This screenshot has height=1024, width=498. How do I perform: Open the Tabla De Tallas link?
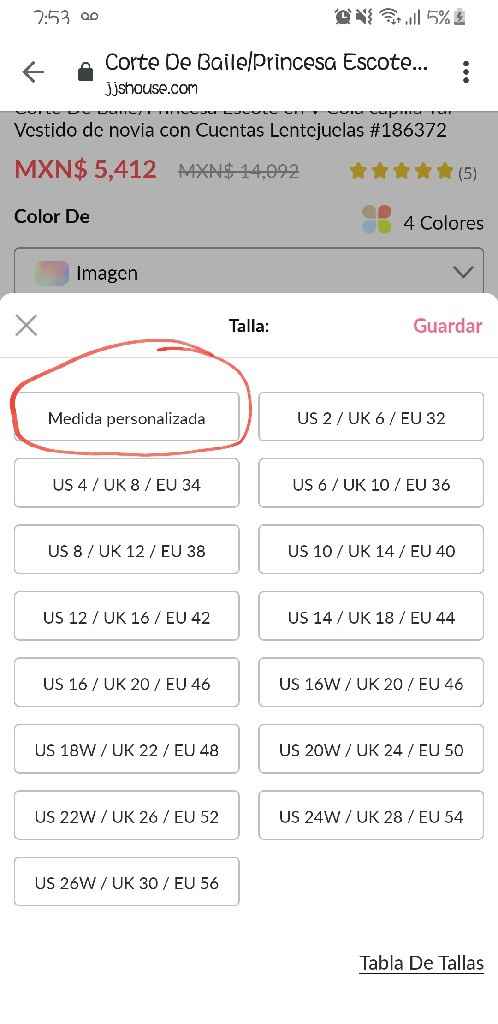tap(422, 963)
